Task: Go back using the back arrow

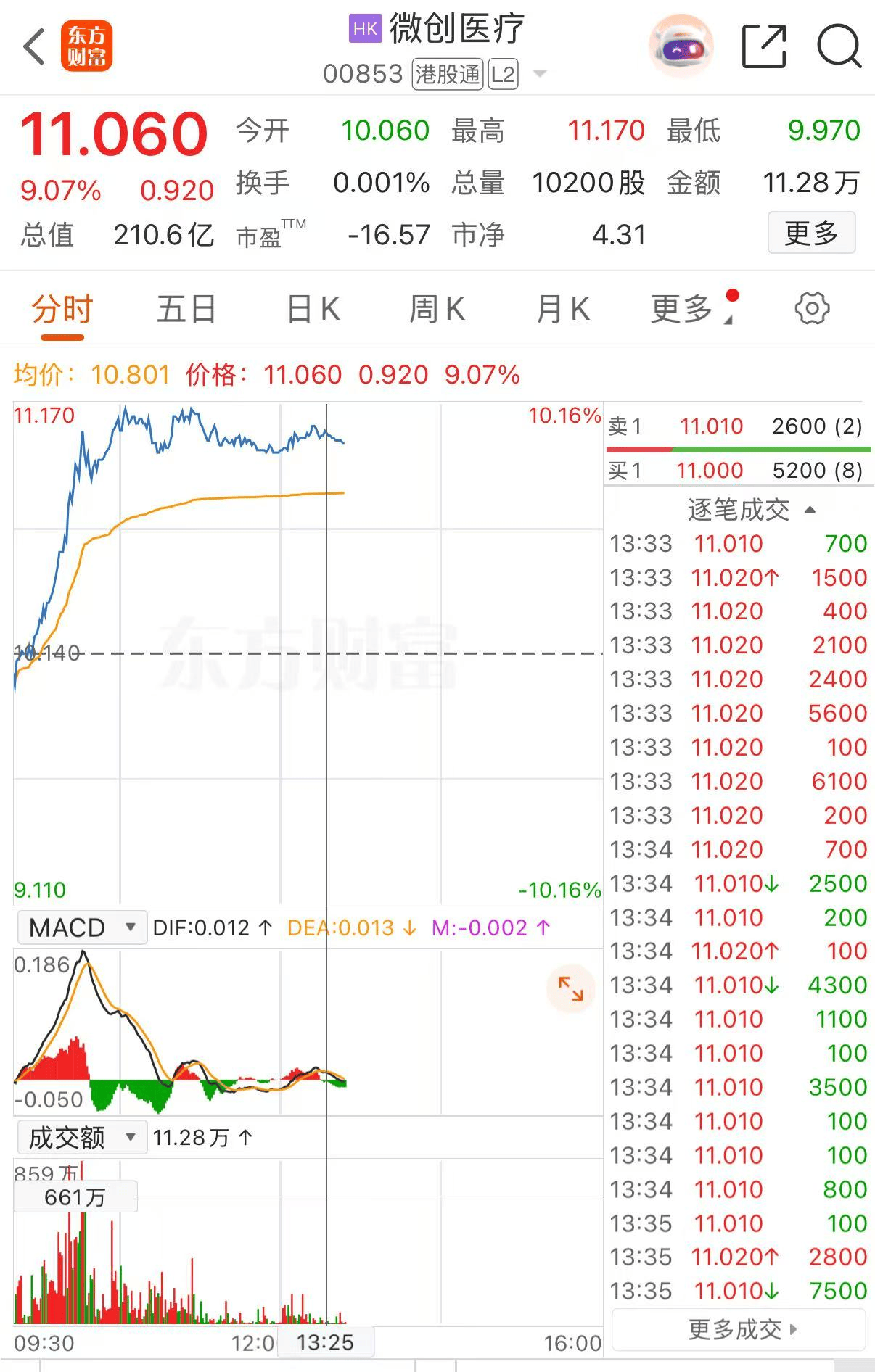Action: (x=34, y=46)
